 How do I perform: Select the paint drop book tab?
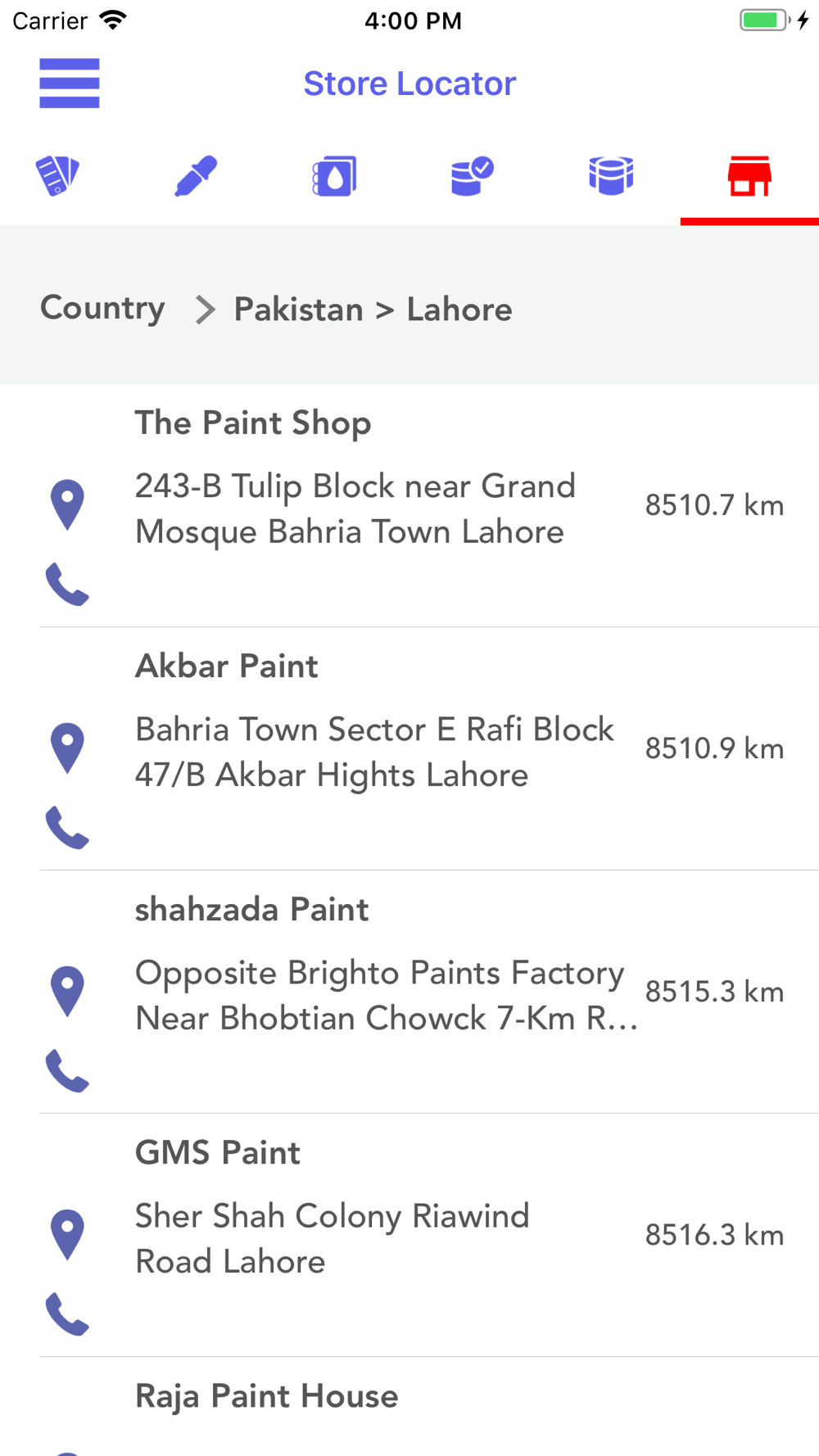(x=334, y=175)
